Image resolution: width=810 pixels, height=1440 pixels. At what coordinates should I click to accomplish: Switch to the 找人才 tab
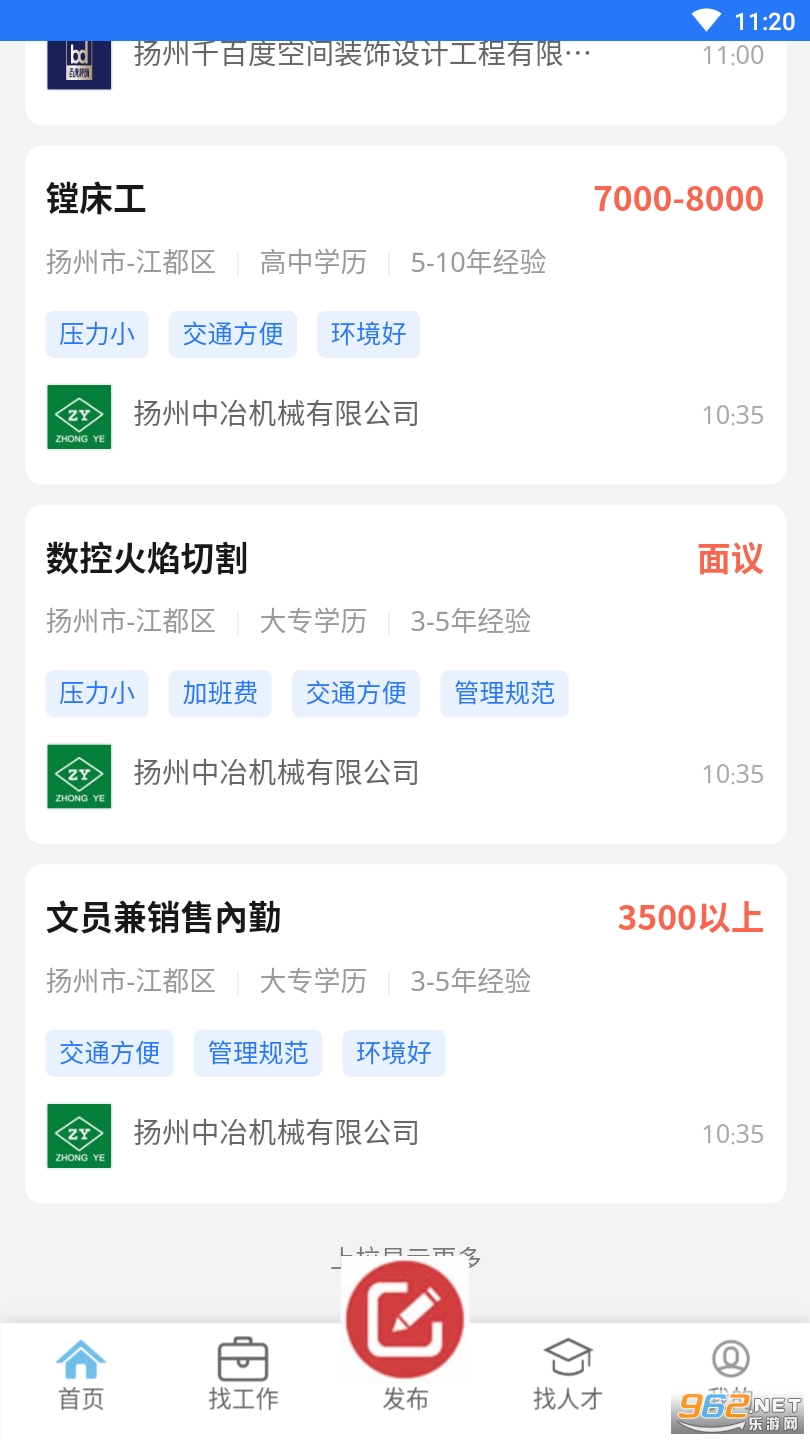567,1375
